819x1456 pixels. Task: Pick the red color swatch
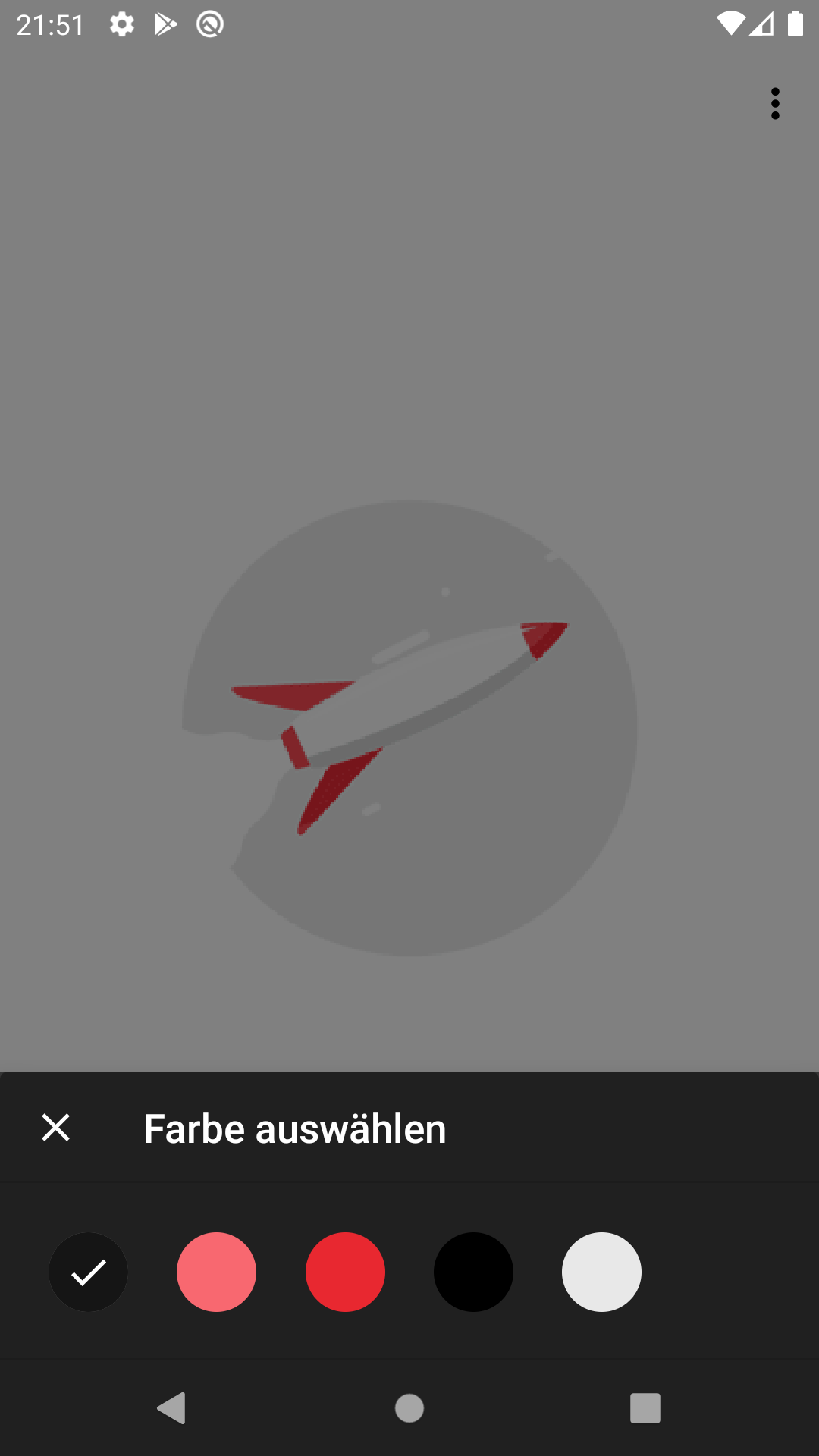click(x=345, y=1272)
